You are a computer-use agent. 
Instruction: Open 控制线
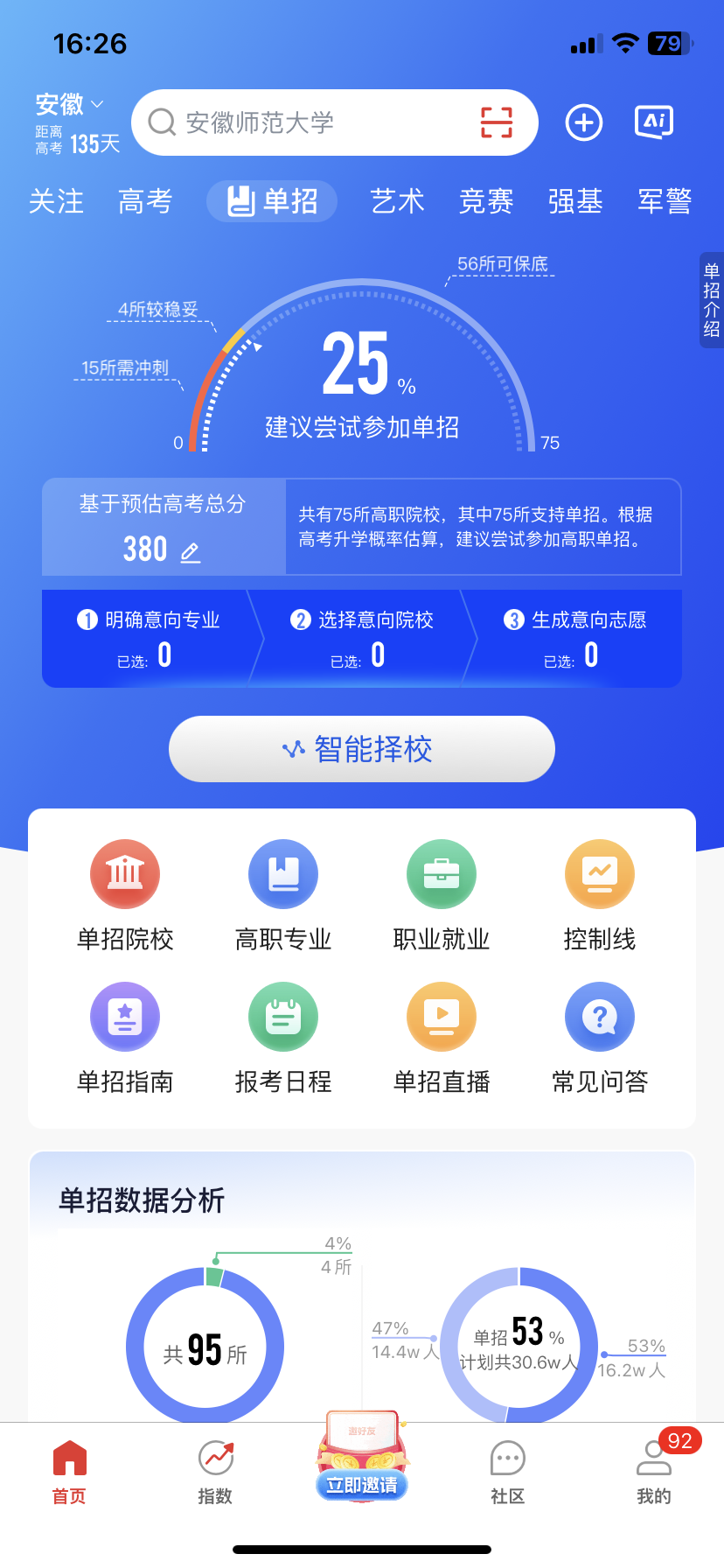click(600, 894)
